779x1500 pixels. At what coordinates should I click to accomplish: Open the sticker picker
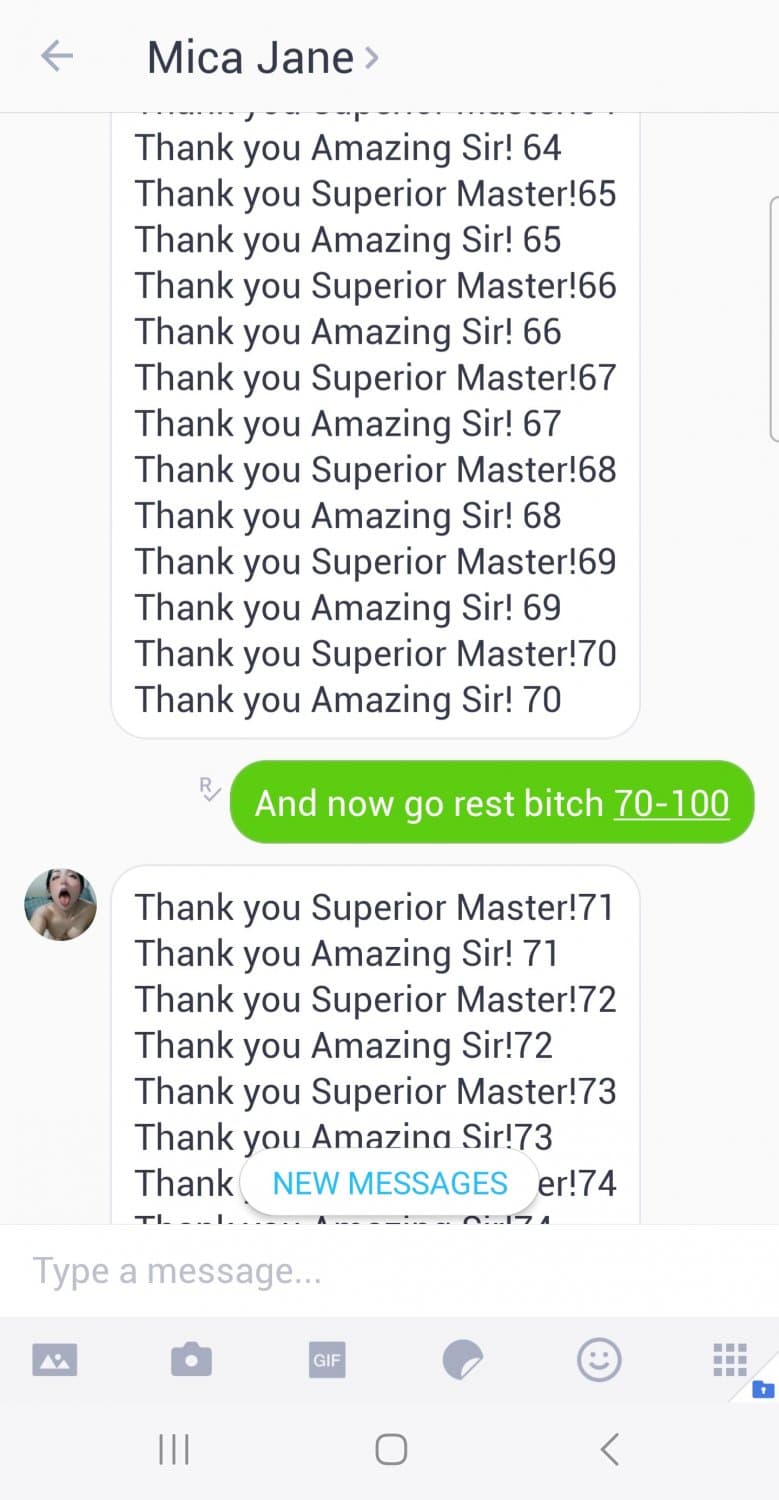(462, 1358)
